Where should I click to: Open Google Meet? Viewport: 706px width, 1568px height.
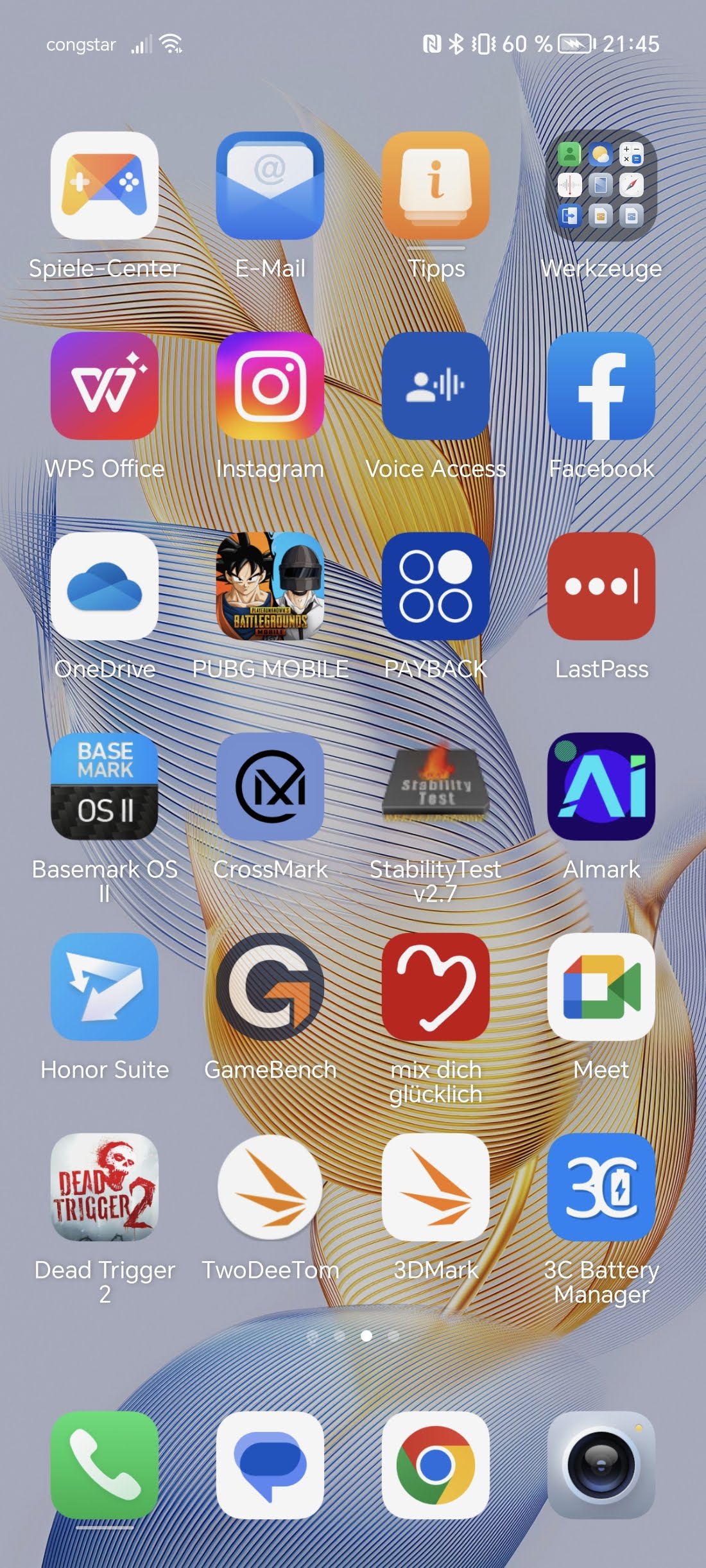coord(601,987)
